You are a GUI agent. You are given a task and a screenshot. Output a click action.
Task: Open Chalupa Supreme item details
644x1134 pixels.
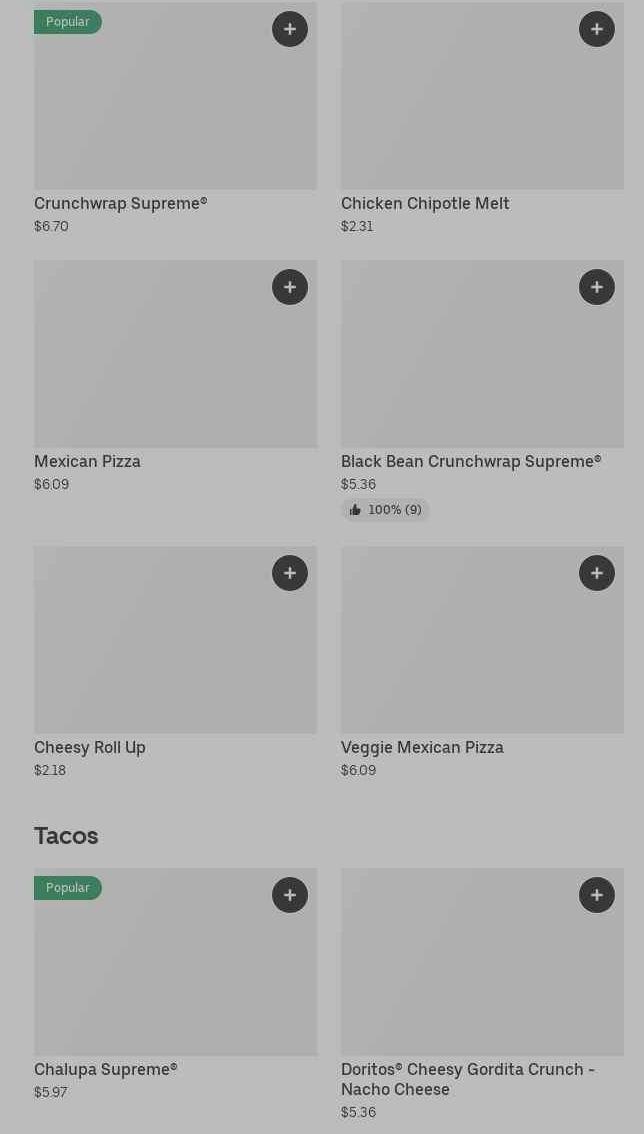[175, 984]
